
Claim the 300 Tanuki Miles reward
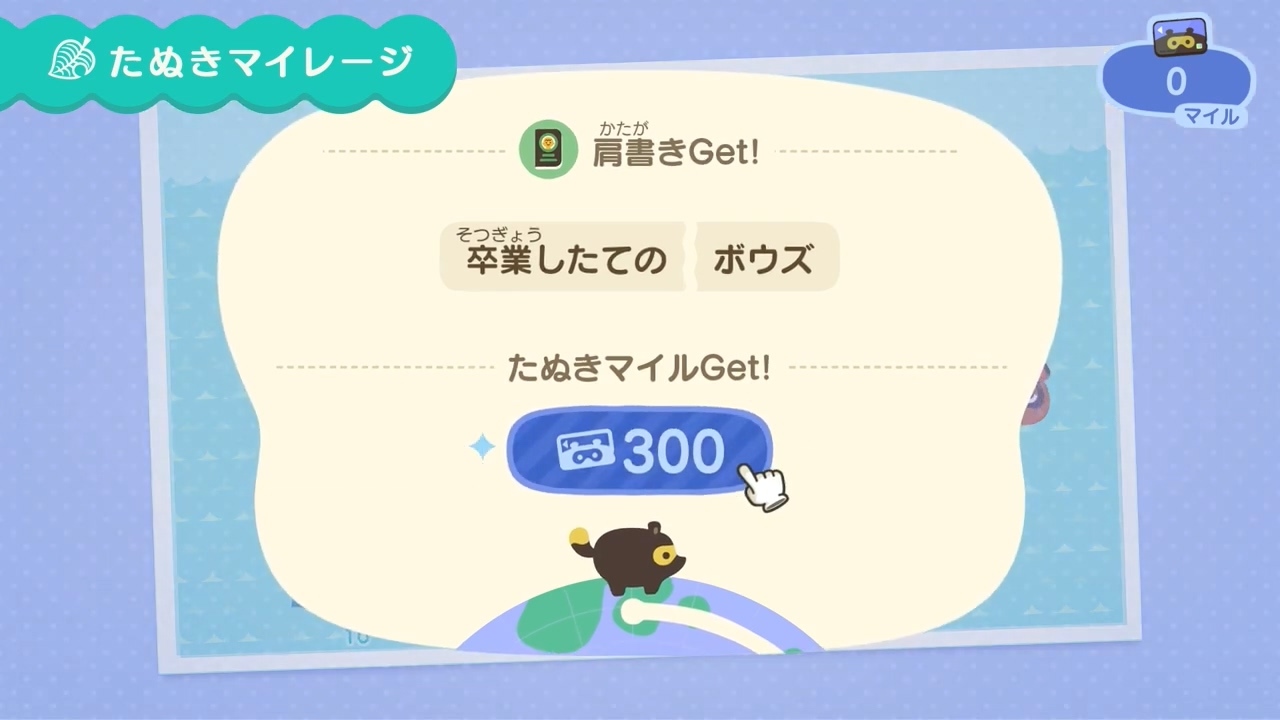pyautogui.click(x=639, y=451)
